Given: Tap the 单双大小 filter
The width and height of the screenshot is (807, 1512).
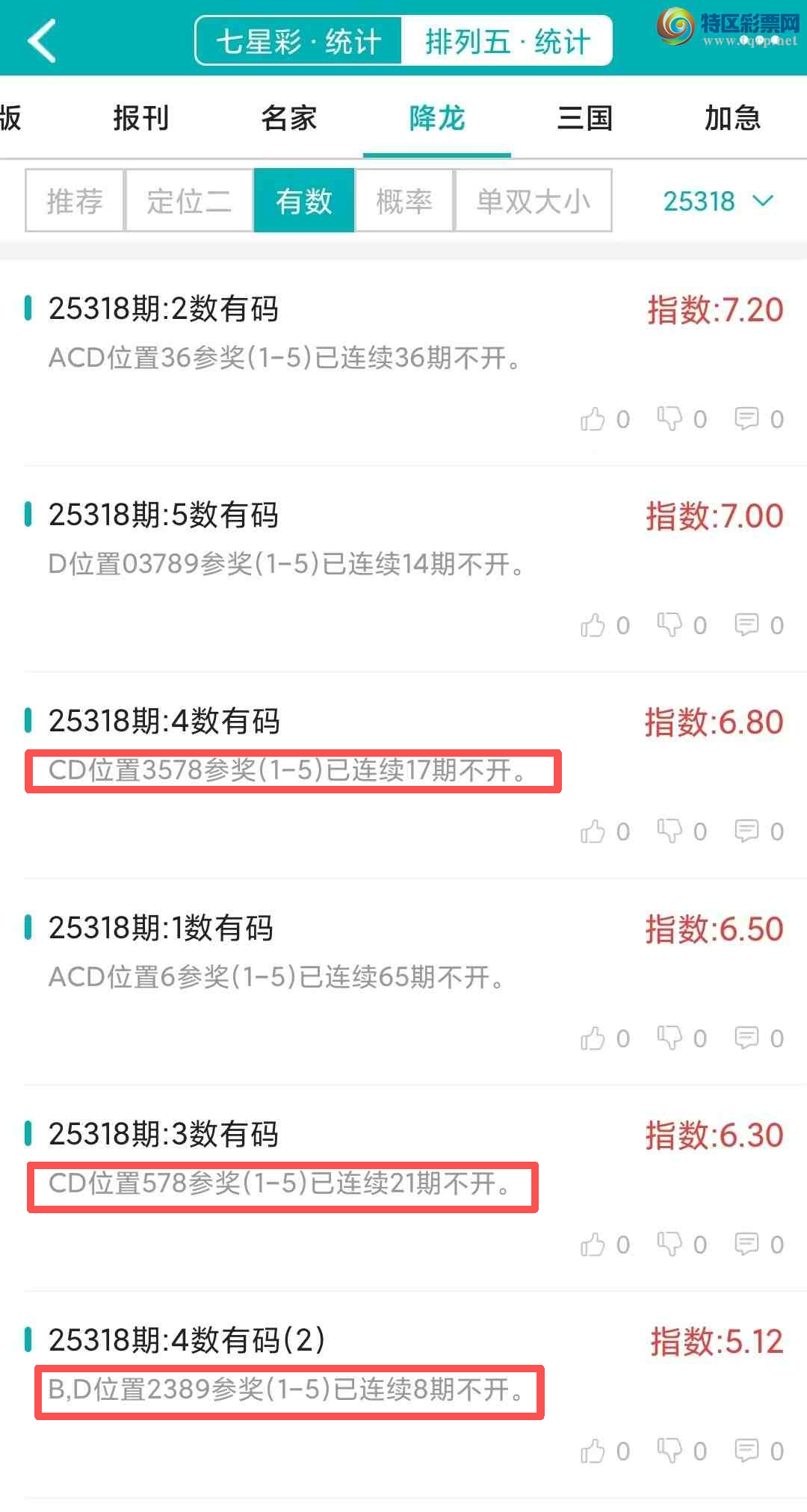Looking at the screenshot, I should 533,201.
